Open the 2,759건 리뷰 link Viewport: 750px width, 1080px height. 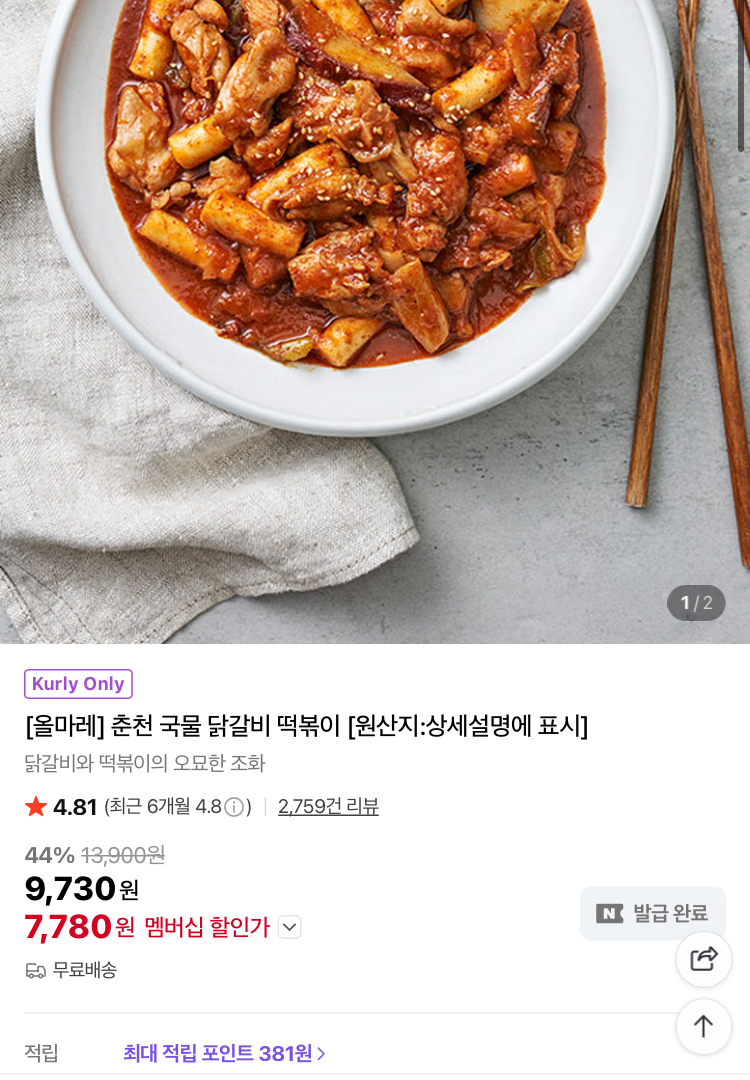pyautogui.click(x=328, y=807)
